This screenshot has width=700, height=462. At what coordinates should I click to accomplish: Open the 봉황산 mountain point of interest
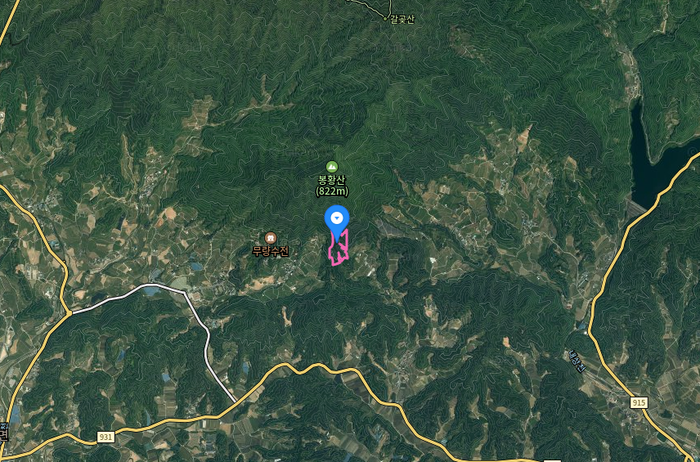click(331, 166)
